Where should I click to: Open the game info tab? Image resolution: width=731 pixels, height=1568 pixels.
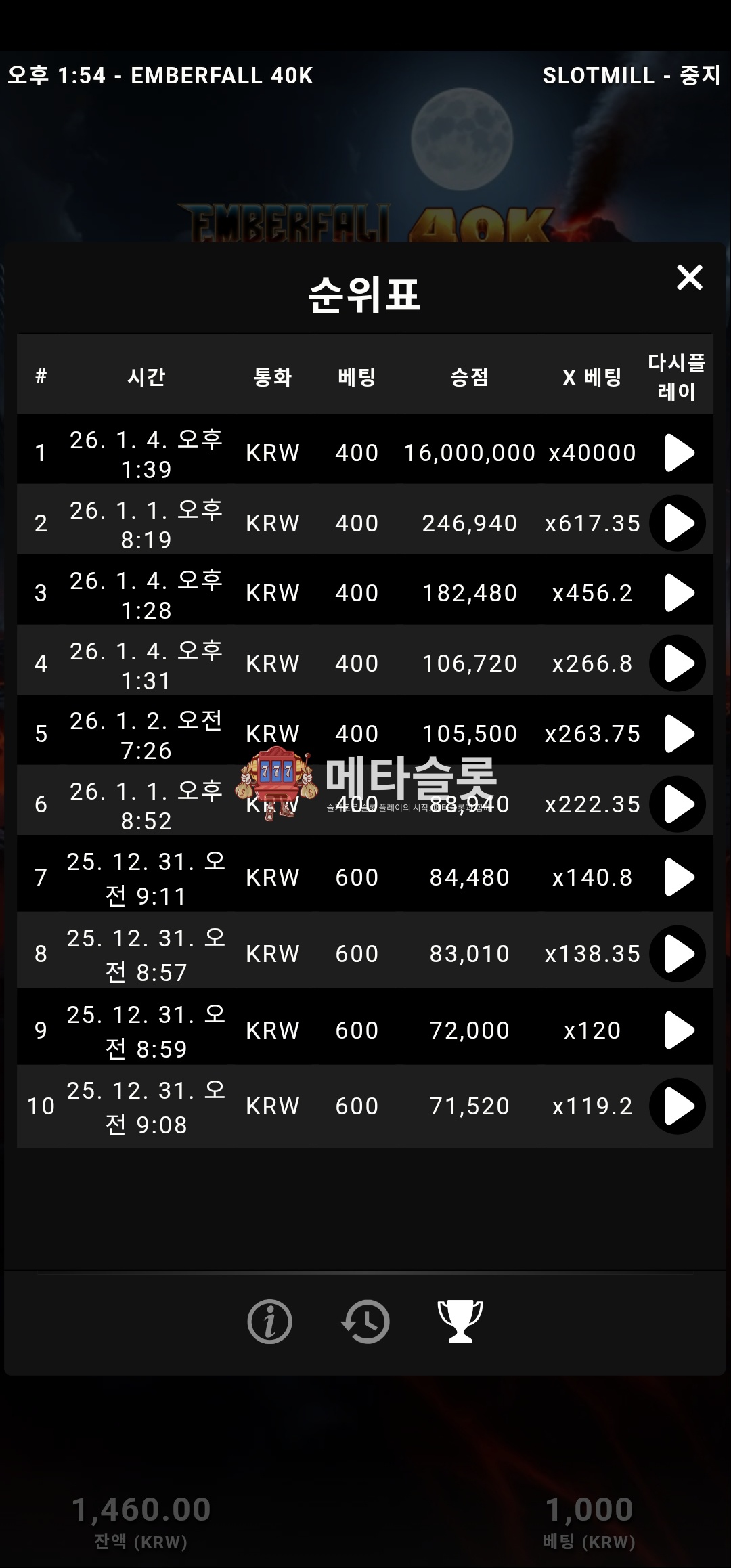pyautogui.click(x=269, y=1322)
